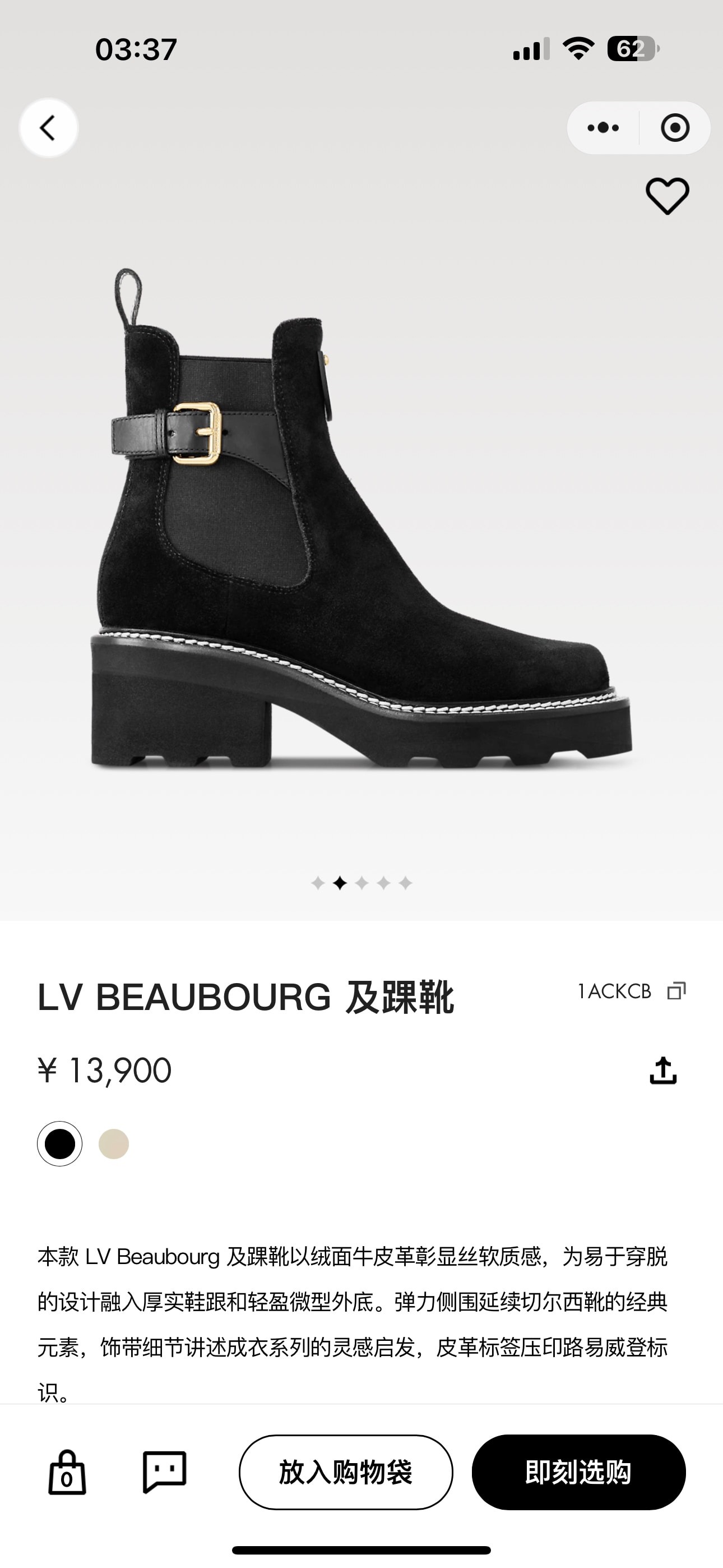Tap 即刻选购 to buy now
Image resolution: width=723 pixels, height=1568 pixels.
pyautogui.click(x=578, y=1473)
